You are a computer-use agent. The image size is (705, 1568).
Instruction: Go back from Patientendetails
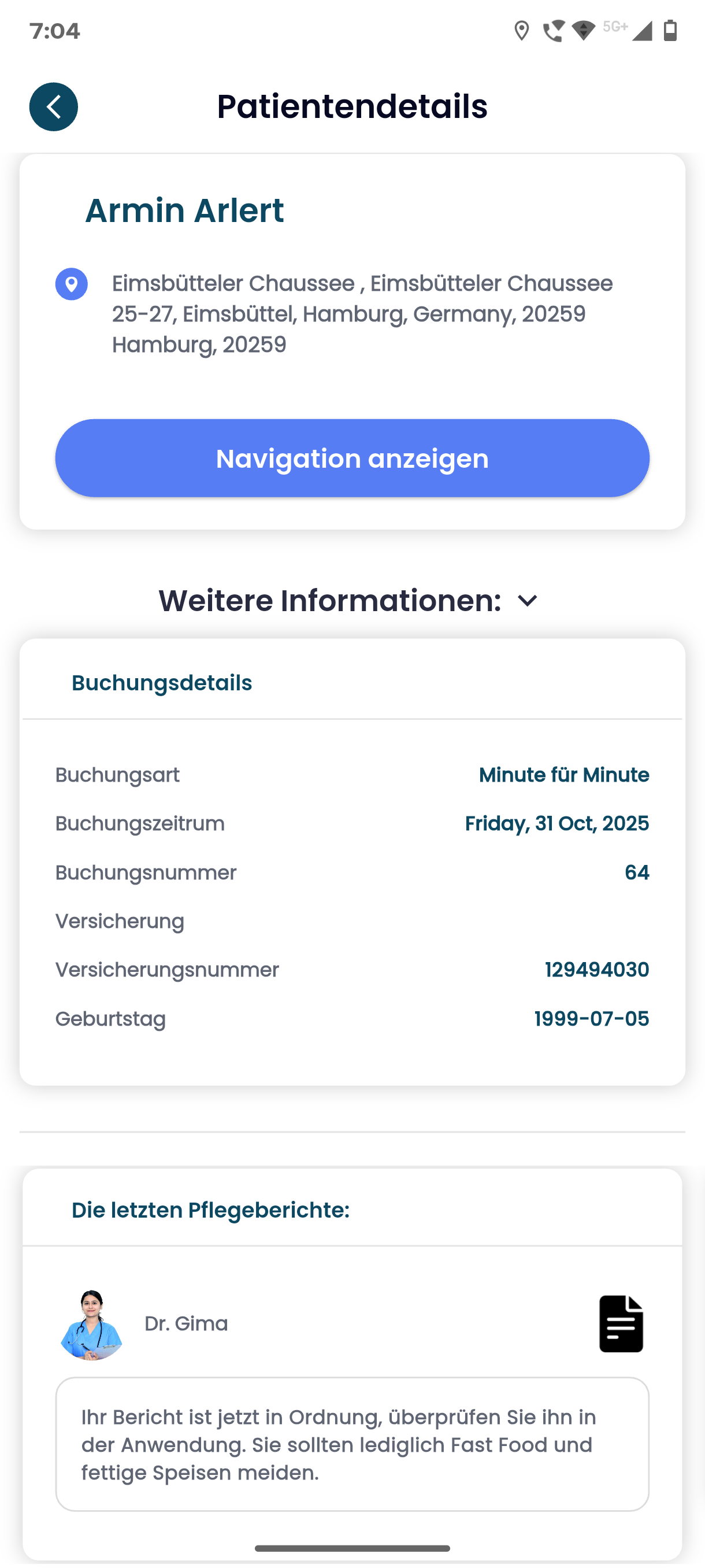click(54, 106)
